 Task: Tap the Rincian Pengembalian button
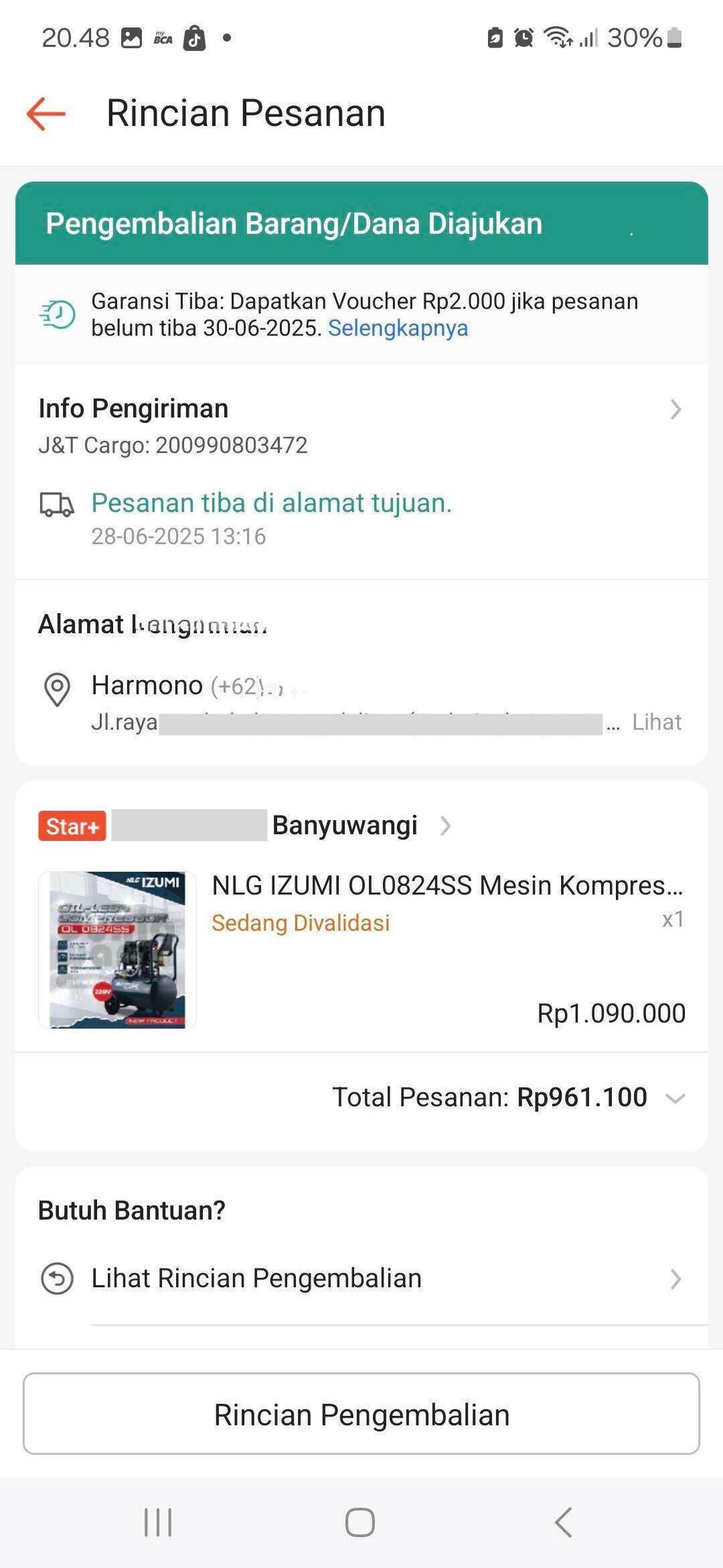[x=361, y=1413]
